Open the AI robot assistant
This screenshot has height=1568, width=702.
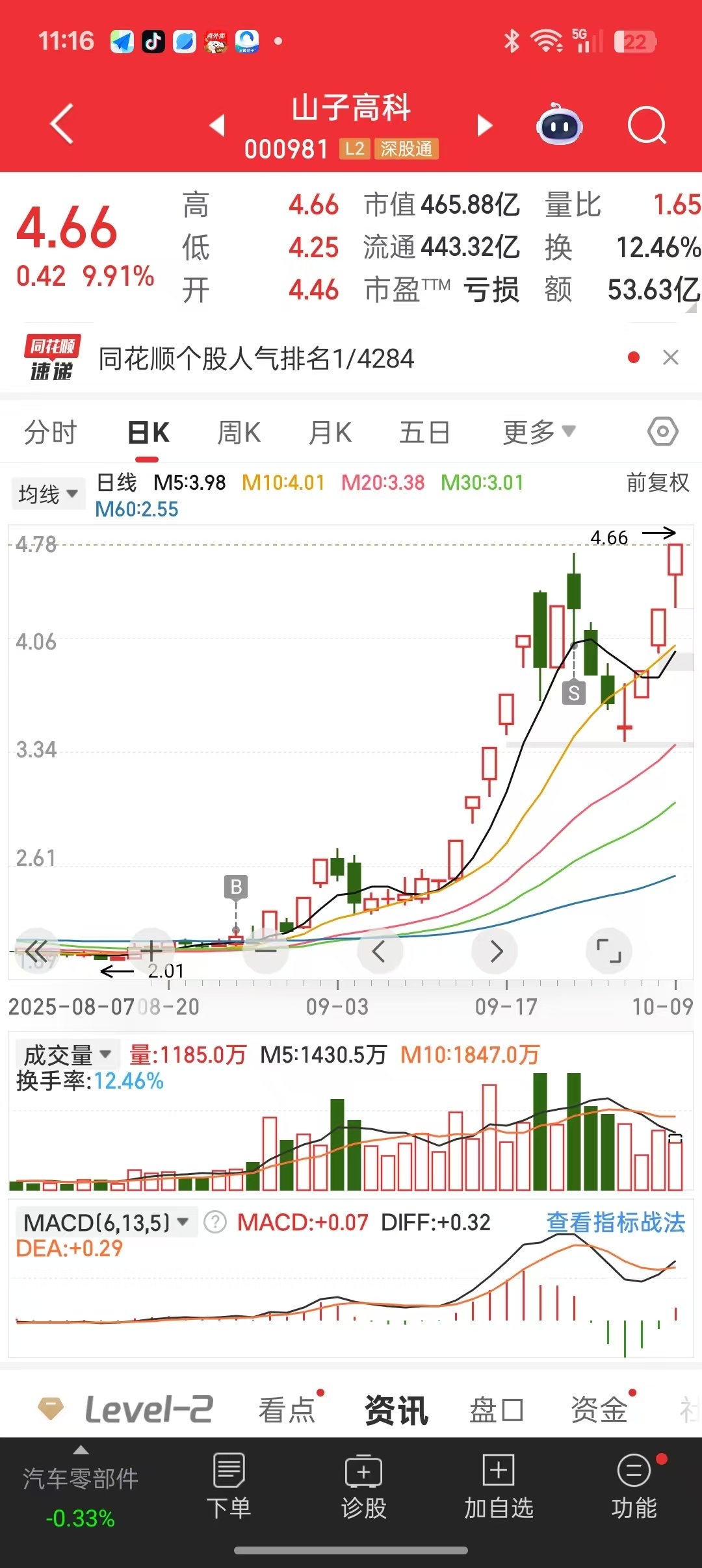(x=559, y=125)
